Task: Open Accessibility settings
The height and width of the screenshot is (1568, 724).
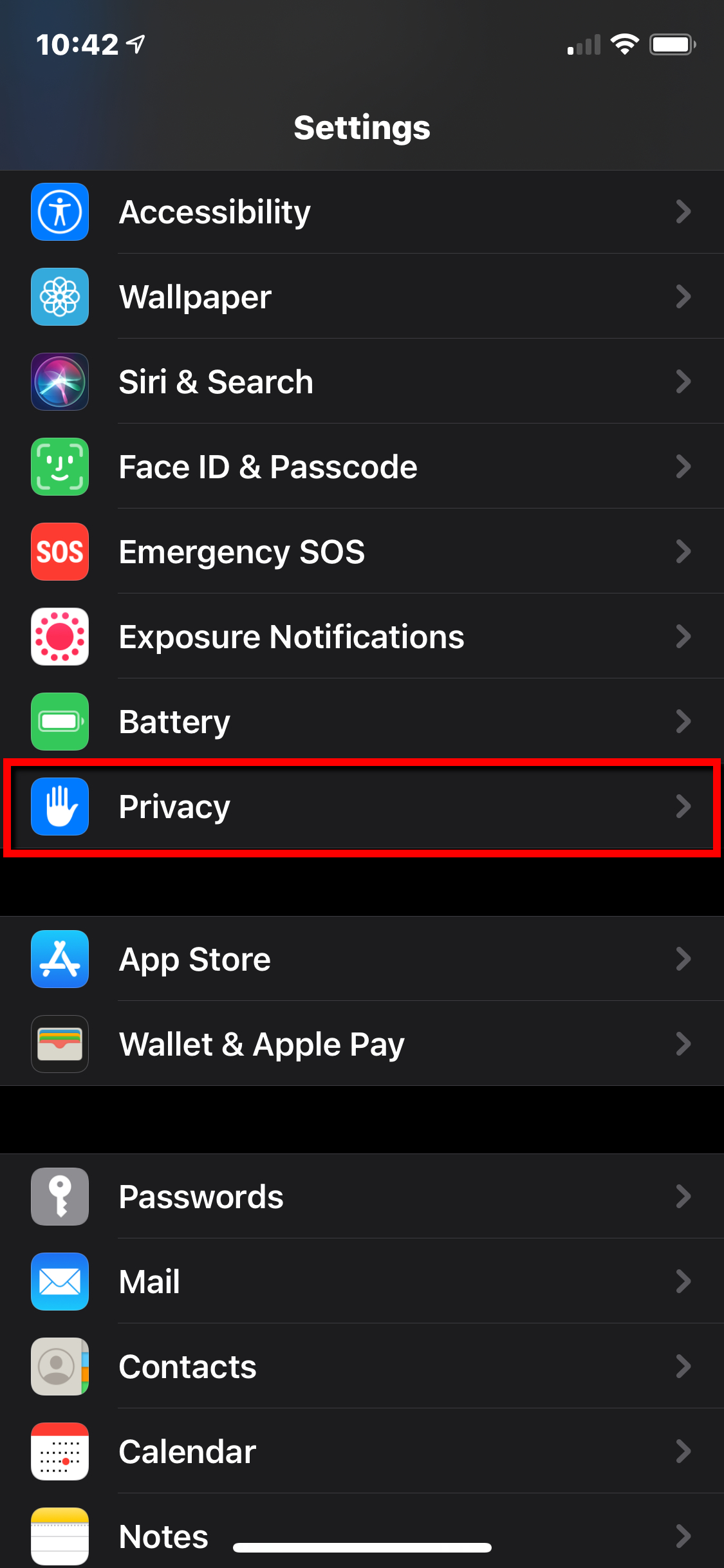Action: tap(362, 212)
